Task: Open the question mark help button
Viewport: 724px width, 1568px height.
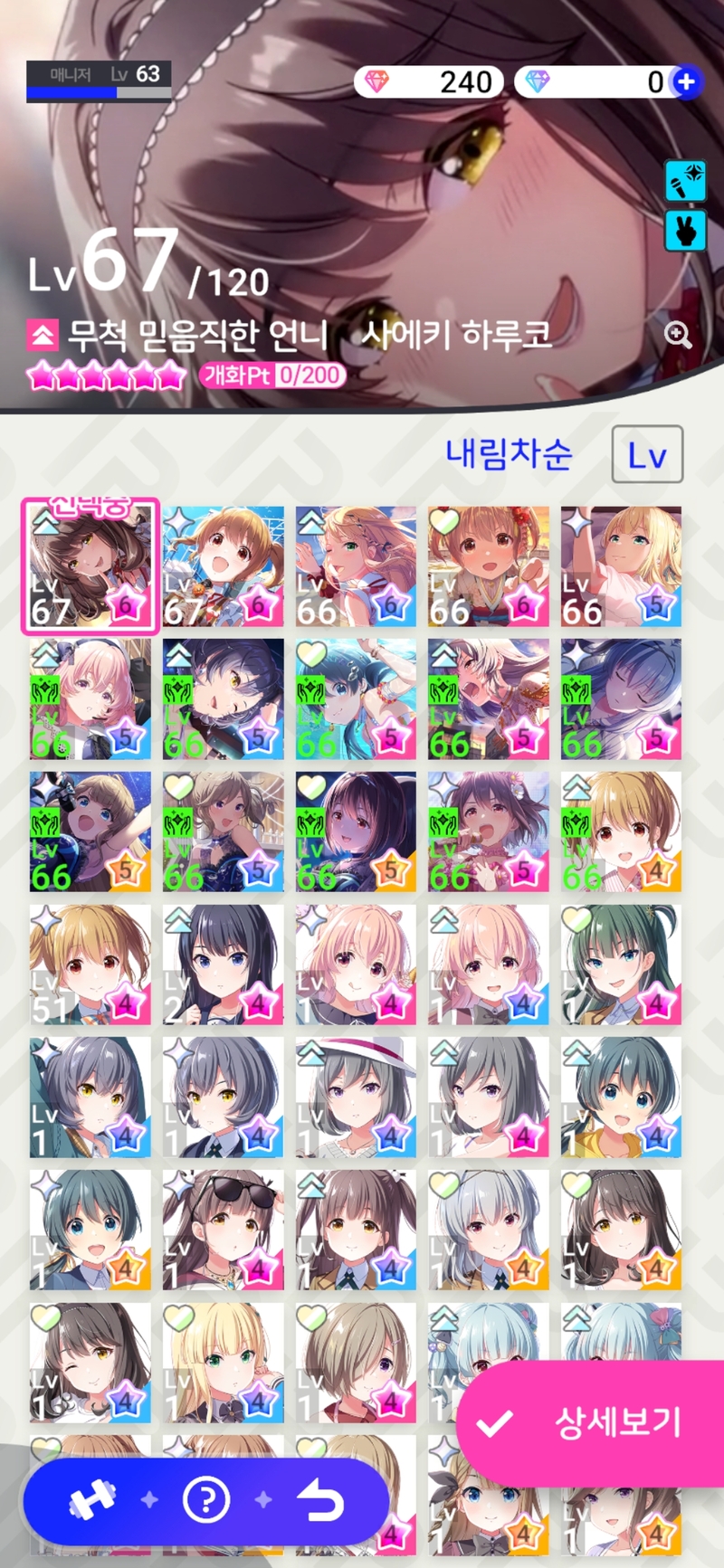Action: [x=205, y=1501]
